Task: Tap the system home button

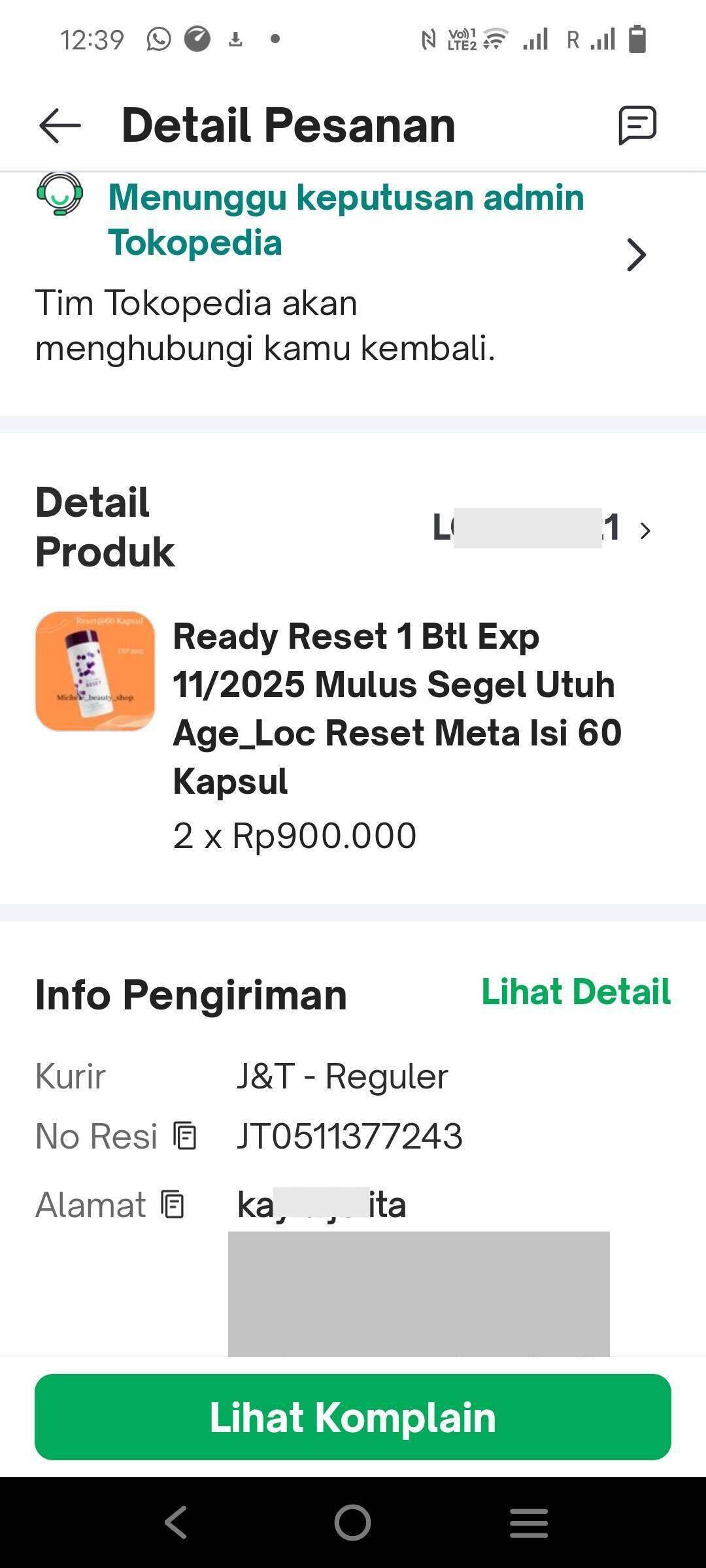Action: (353, 1522)
